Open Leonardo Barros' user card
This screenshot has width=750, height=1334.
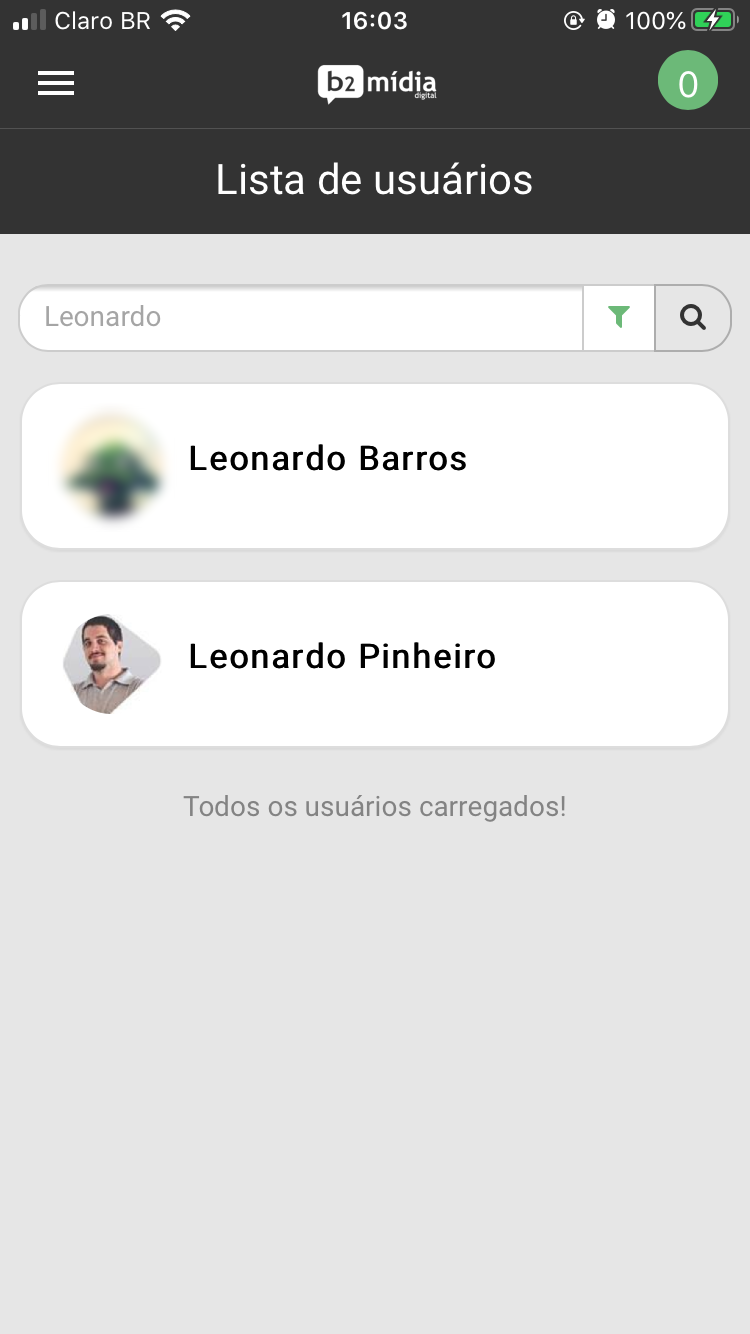[375, 466]
